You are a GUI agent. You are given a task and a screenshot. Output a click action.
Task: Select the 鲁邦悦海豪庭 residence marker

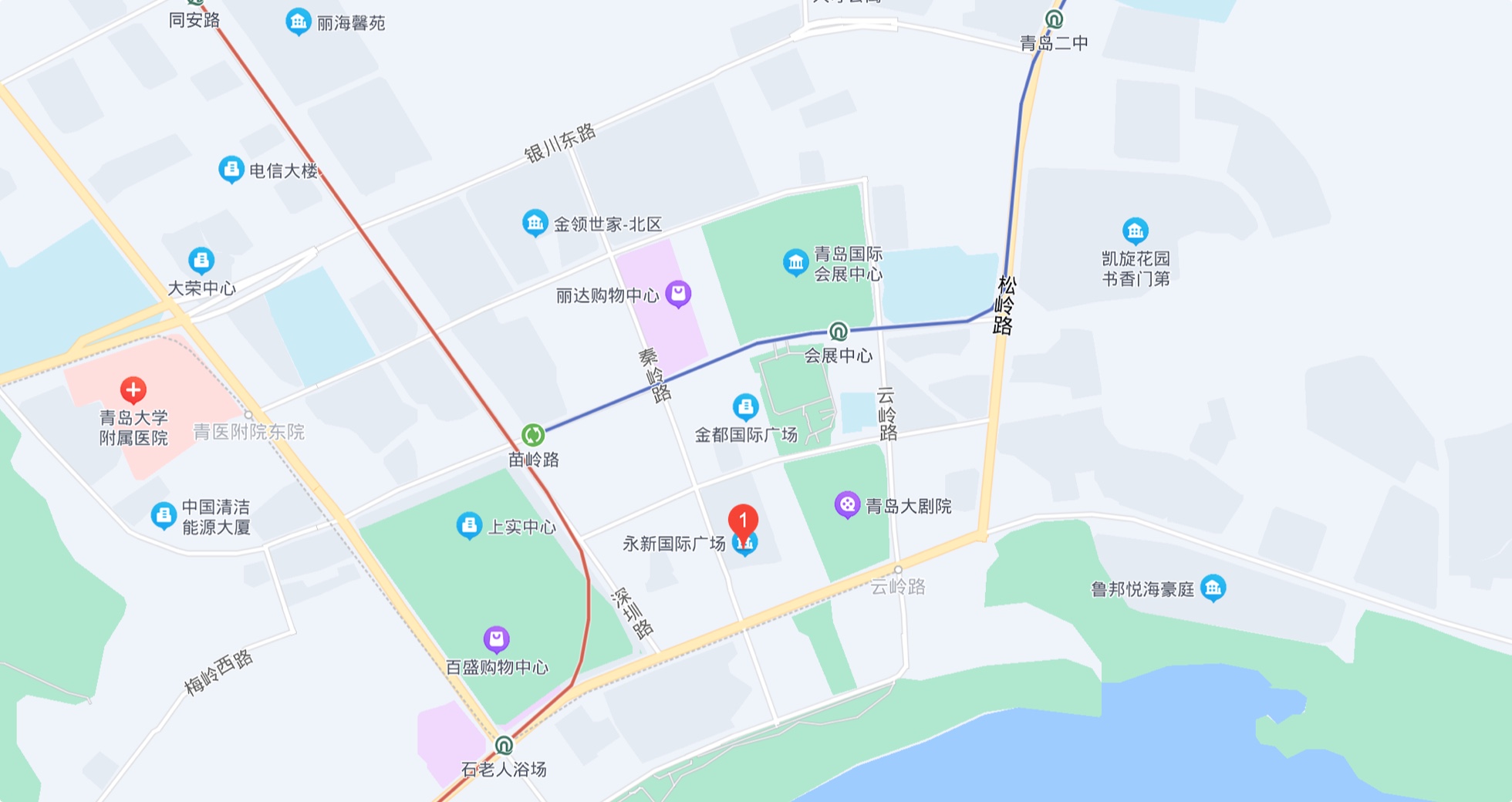[x=1213, y=588]
